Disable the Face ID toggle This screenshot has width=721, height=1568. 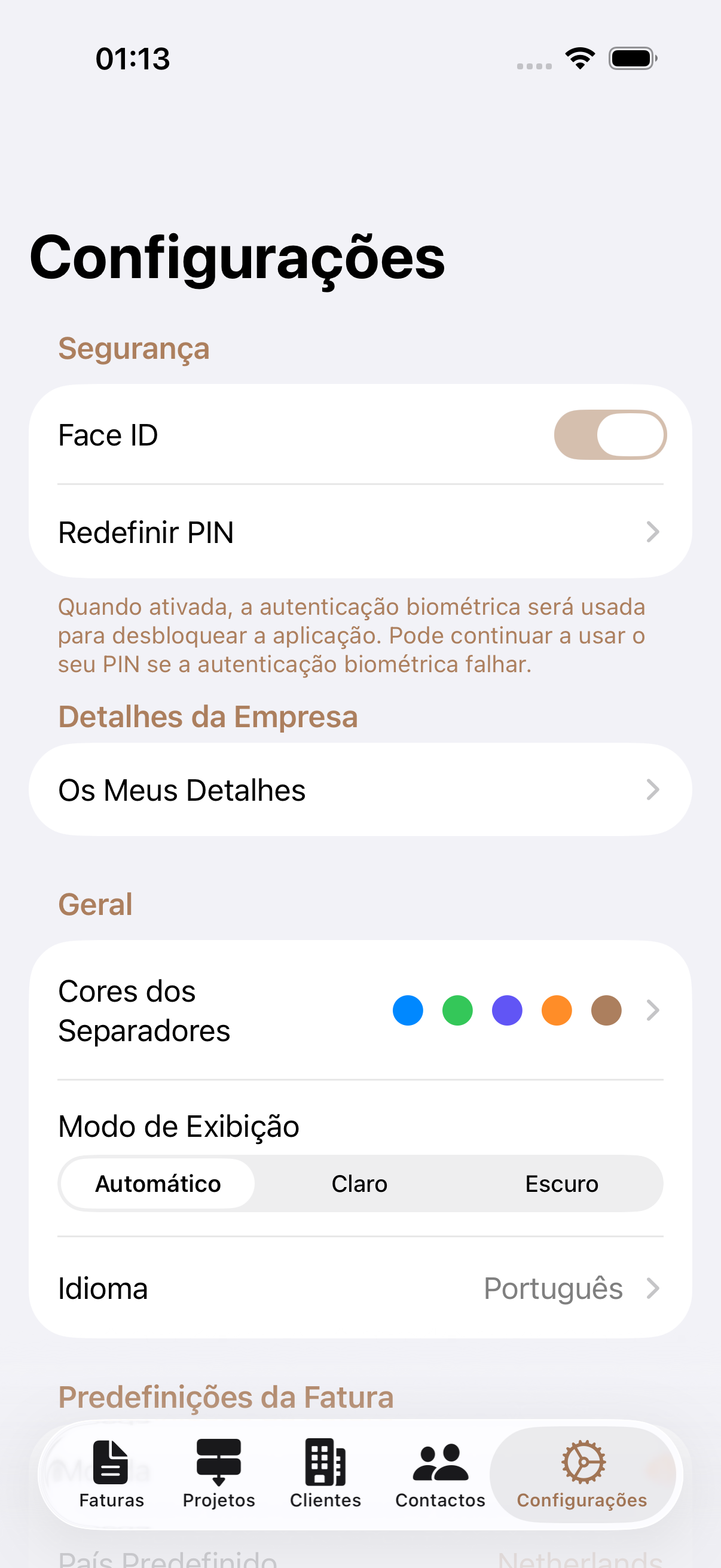610,434
